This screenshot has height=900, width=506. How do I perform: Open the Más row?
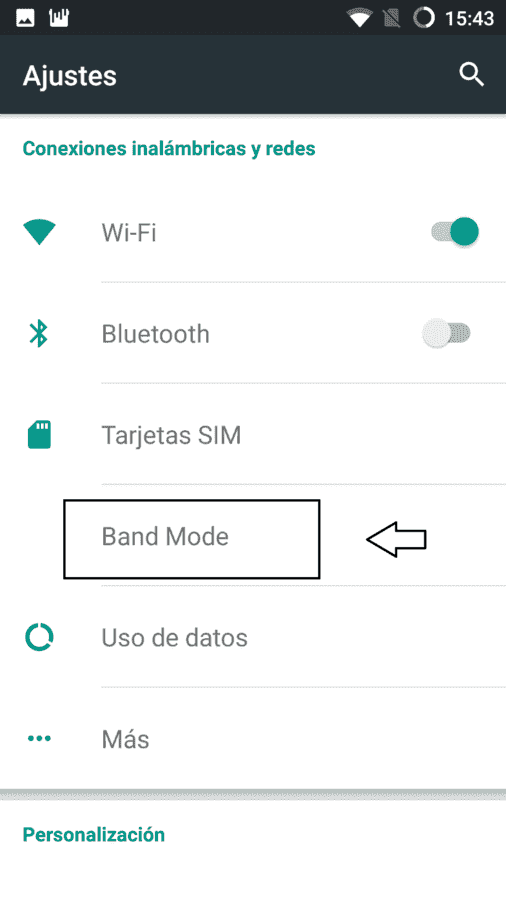[253, 739]
